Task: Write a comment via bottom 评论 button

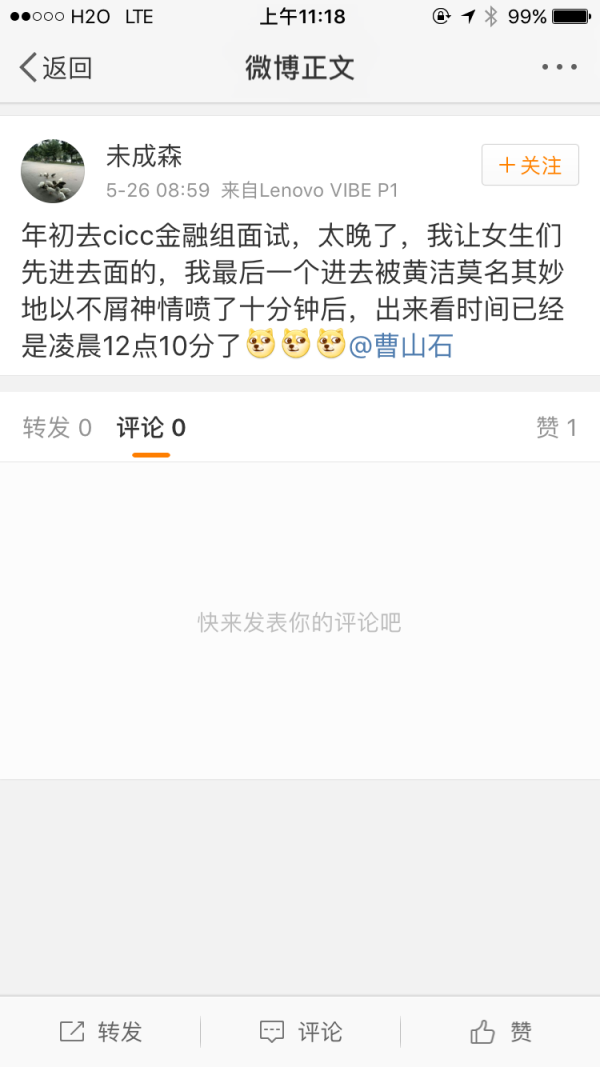Action: tap(300, 1032)
